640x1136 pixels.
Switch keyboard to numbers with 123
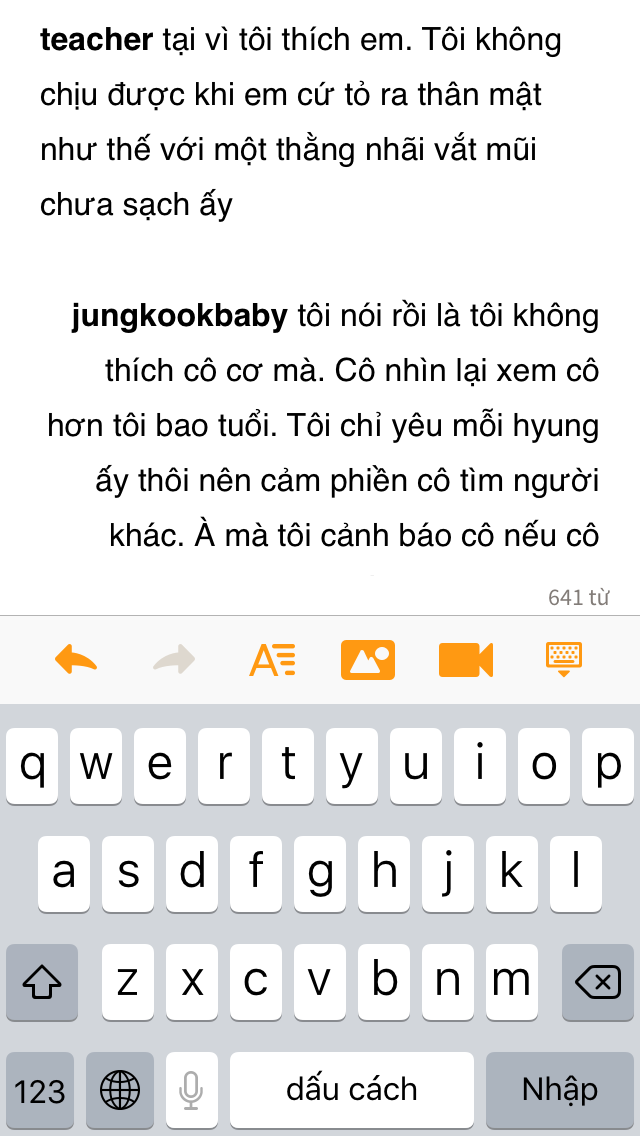pos(40,1090)
